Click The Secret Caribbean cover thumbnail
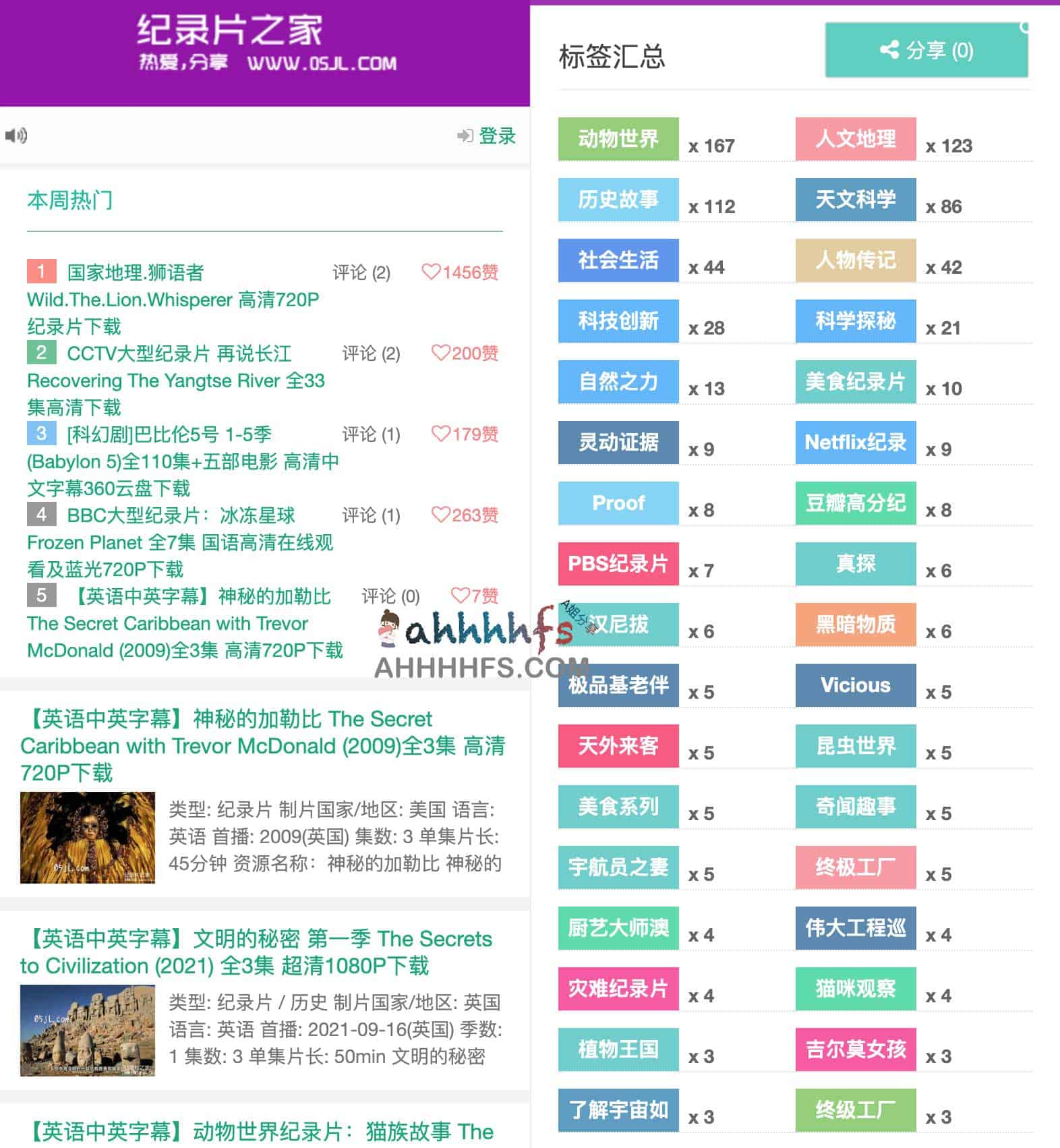 [88, 836]
